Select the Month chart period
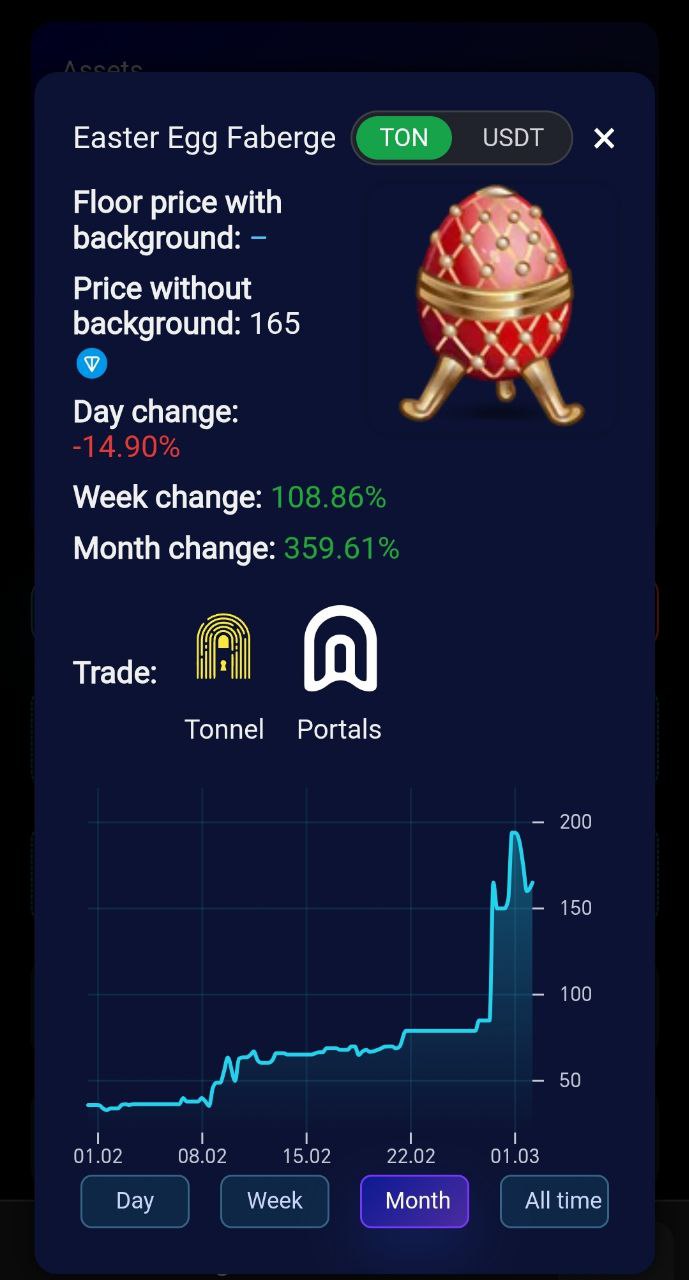Image resolution: width=689 pixels, height=1280 pixels. [415, 1201]
